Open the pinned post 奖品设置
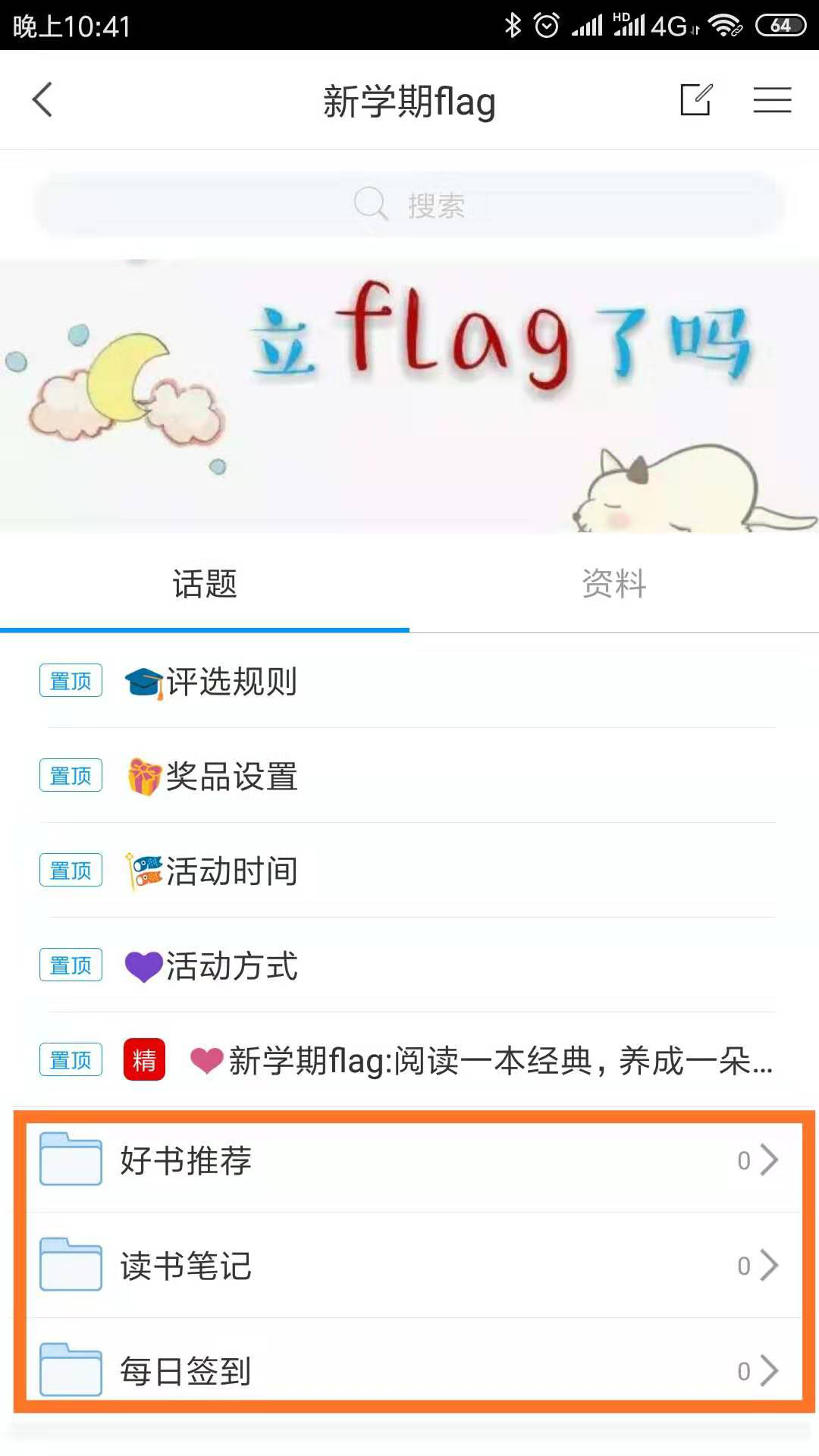This screenshot has height=1456, width=819. [231, 776]
